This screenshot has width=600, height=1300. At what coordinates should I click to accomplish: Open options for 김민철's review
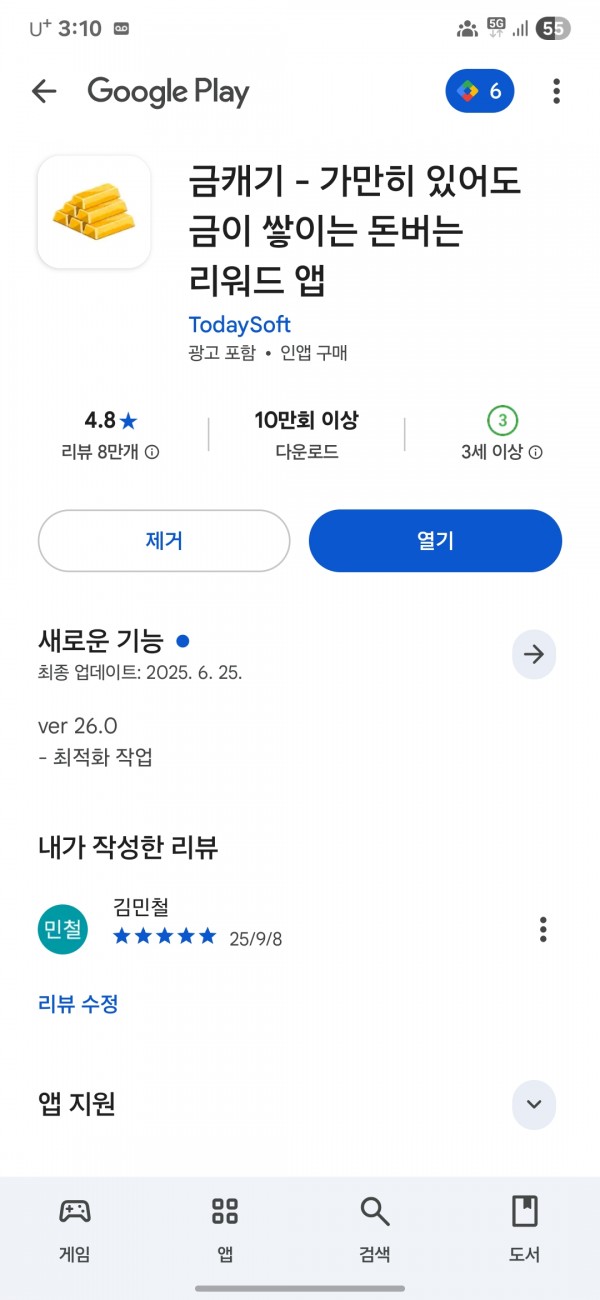coord(543,929)
